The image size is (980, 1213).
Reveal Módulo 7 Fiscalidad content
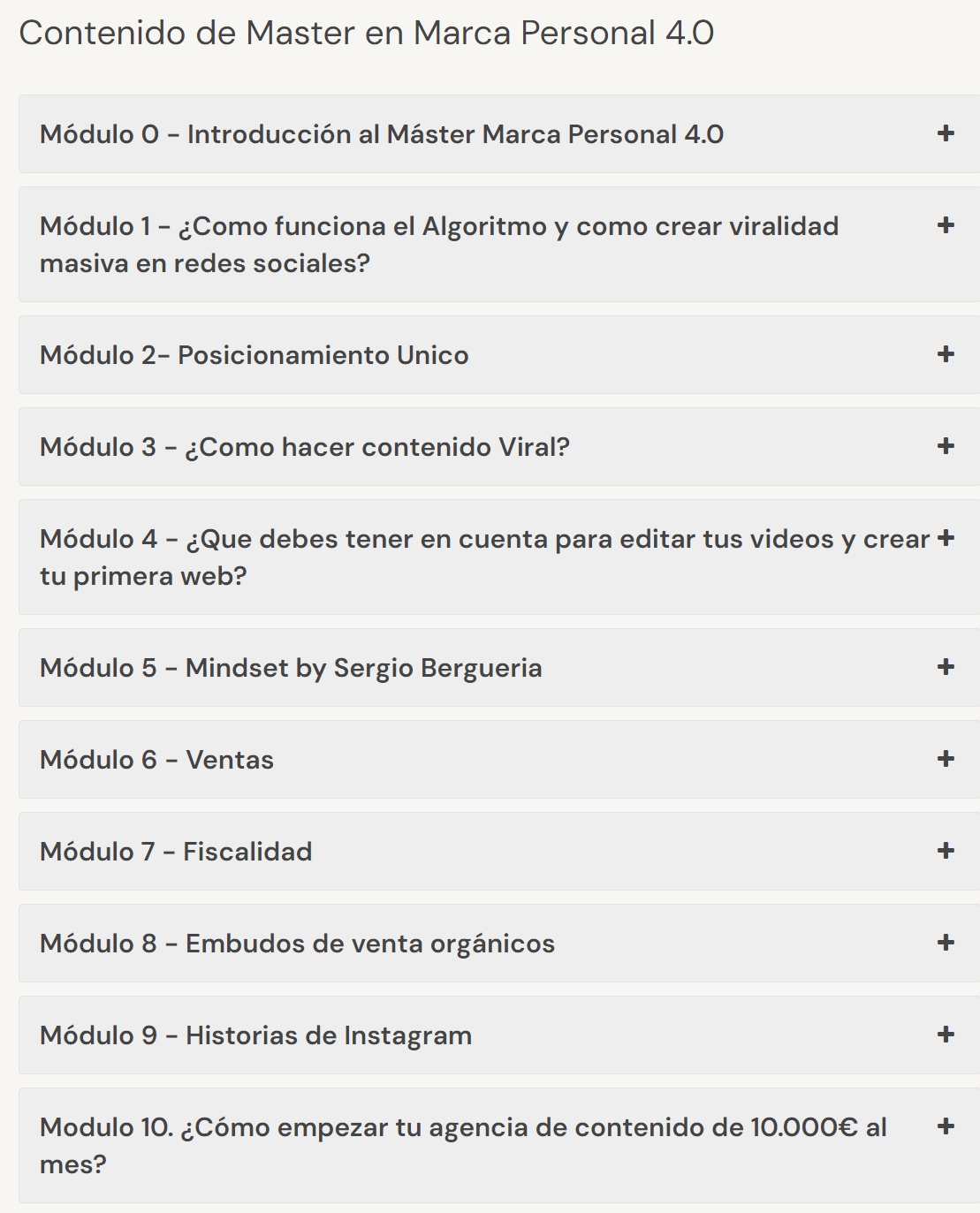pyautogui.click(x=946, y=851)
